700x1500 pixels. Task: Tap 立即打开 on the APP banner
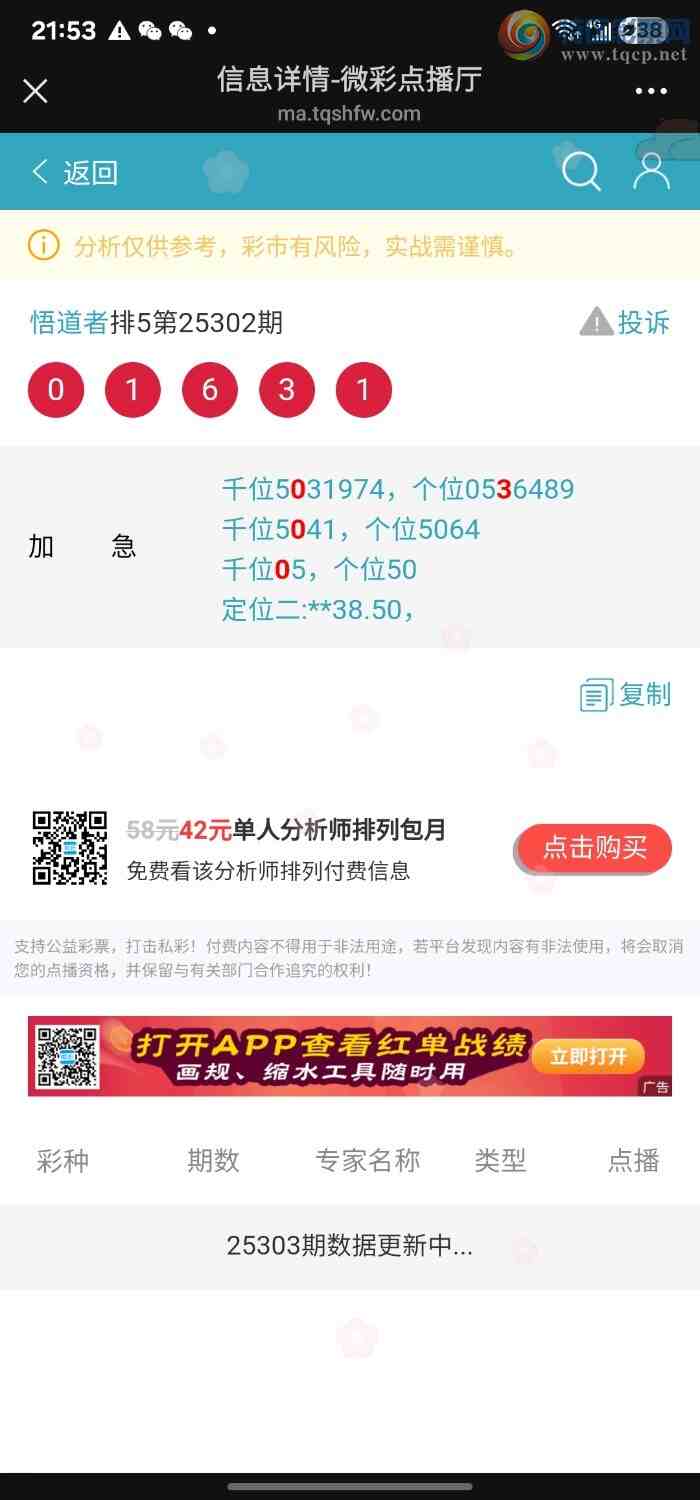point(588,1057)
